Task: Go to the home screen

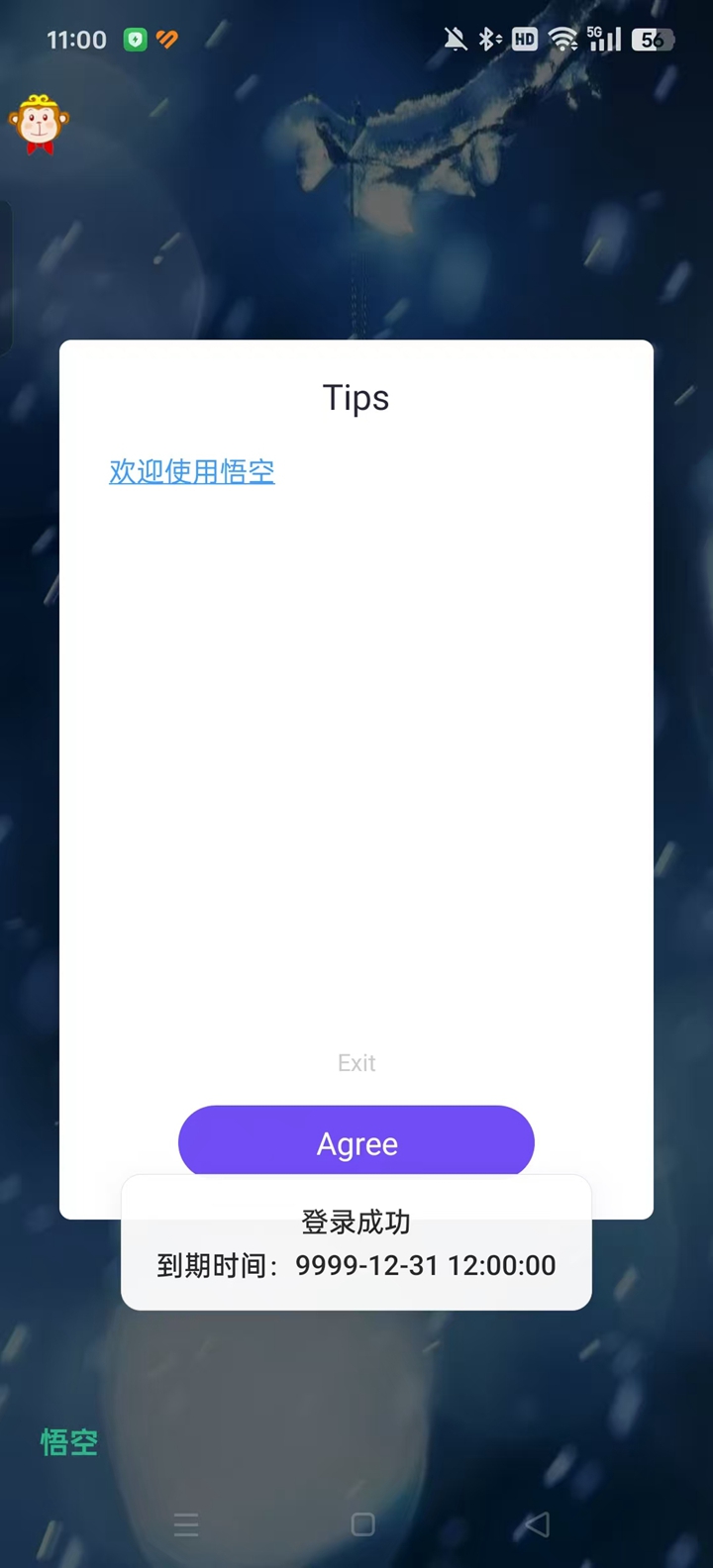Action: point(363,1524)
